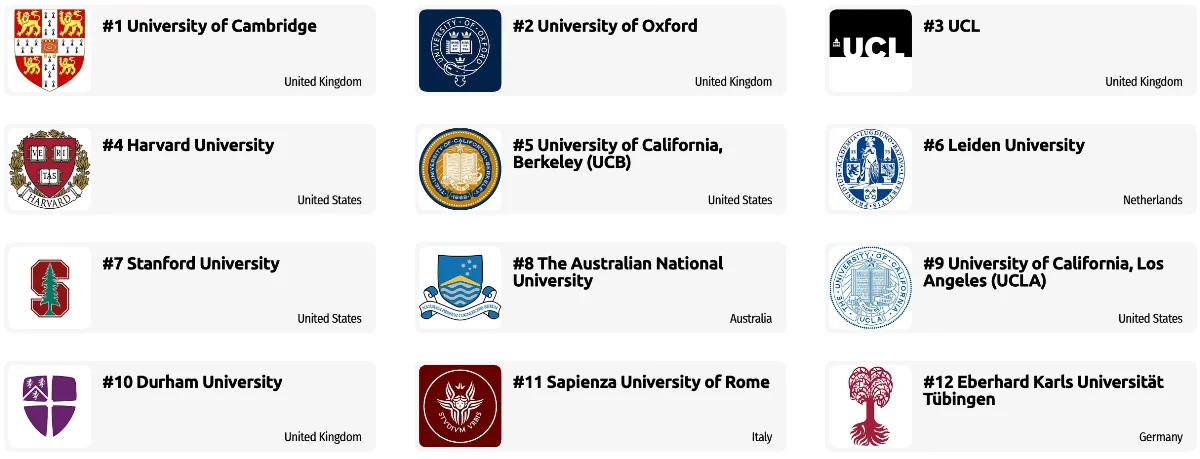The height and width of the screenshot is (459, 1200).
Task: Open the #12 Eberhard Karls Universität Tübingen card
Action: click(x=1010, y=406)
